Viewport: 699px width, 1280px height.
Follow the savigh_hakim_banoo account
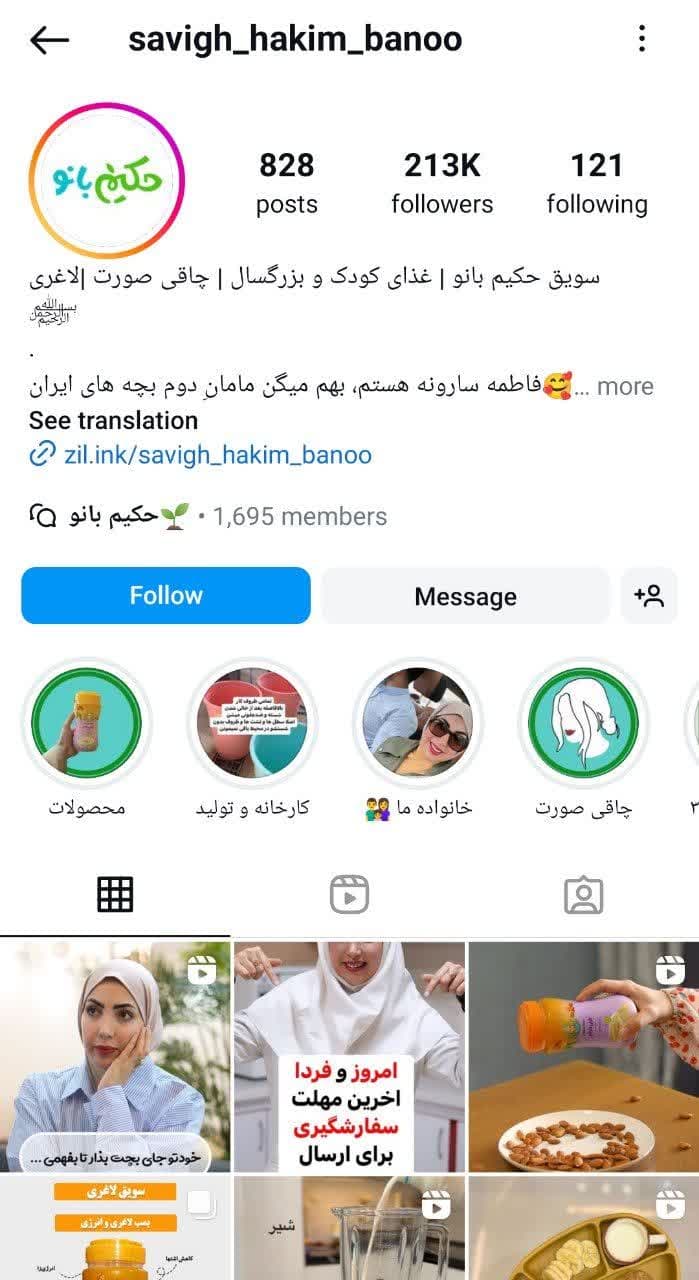click(166, 596)
